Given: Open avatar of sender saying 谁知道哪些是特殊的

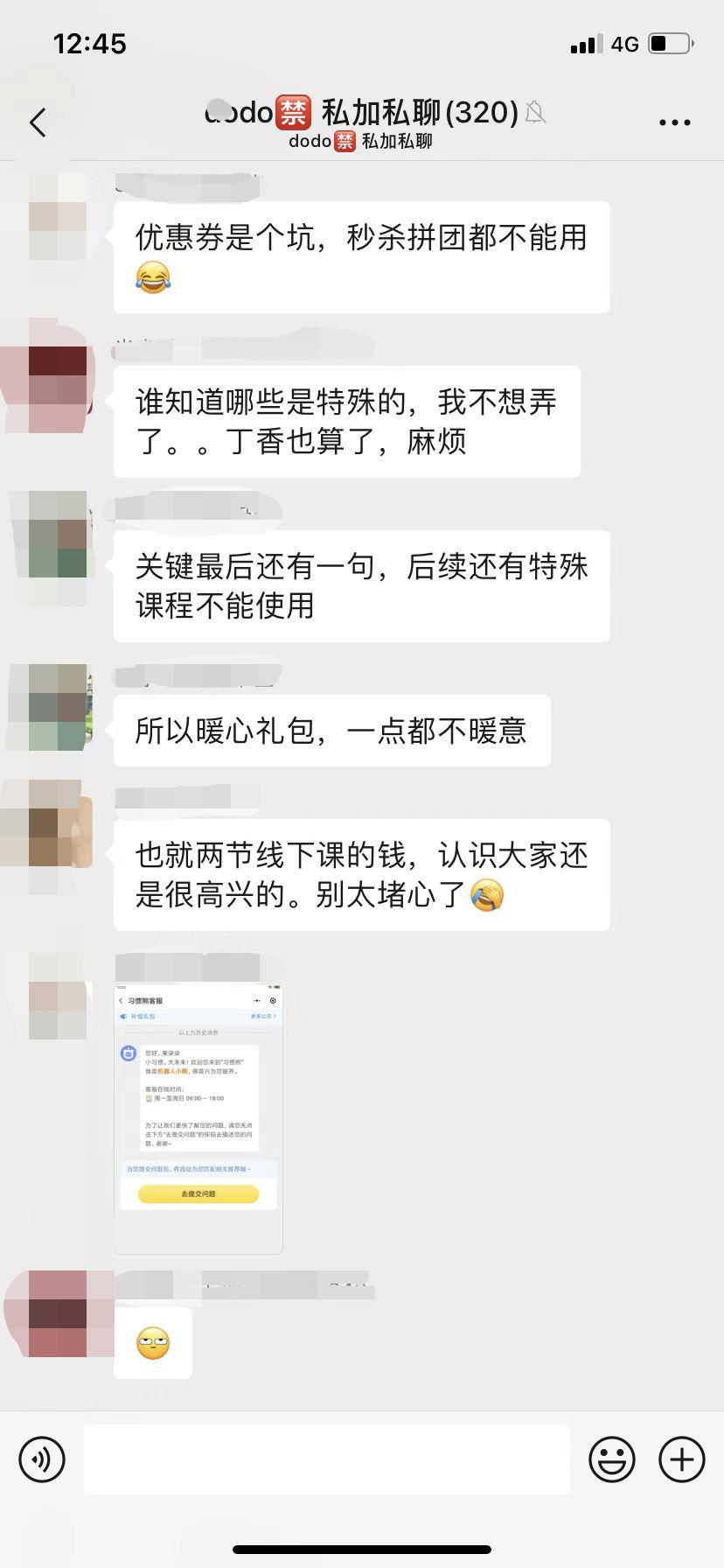Looking at the screenshot, I should (x=58, y=376).
